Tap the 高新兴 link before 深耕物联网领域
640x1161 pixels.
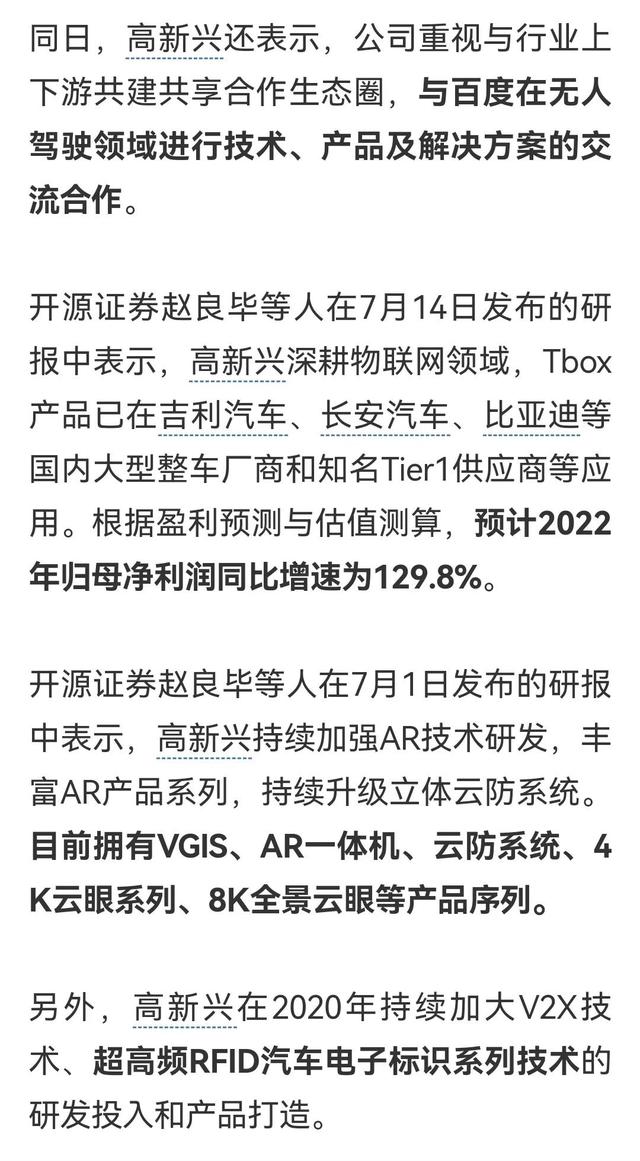(x=239, y=361)
